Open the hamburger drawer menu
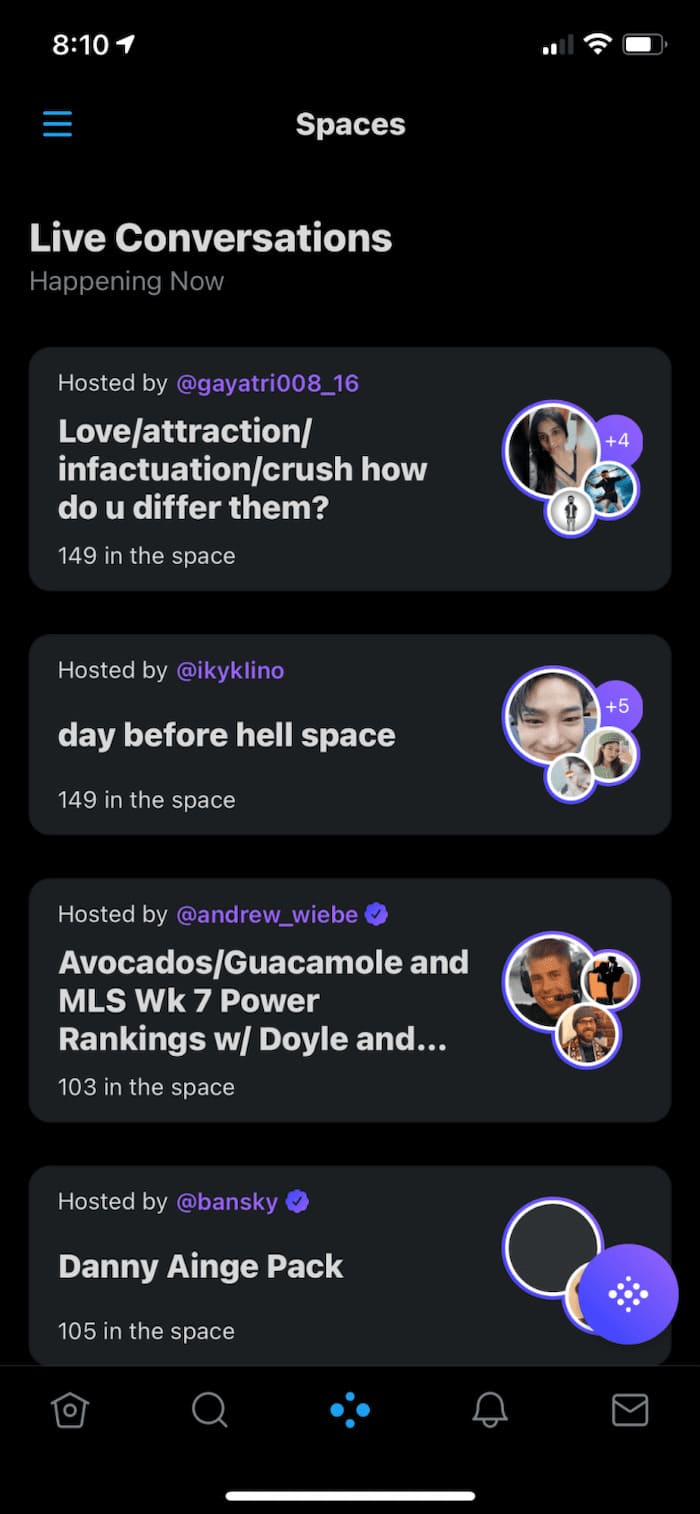 tap(57, 124)
